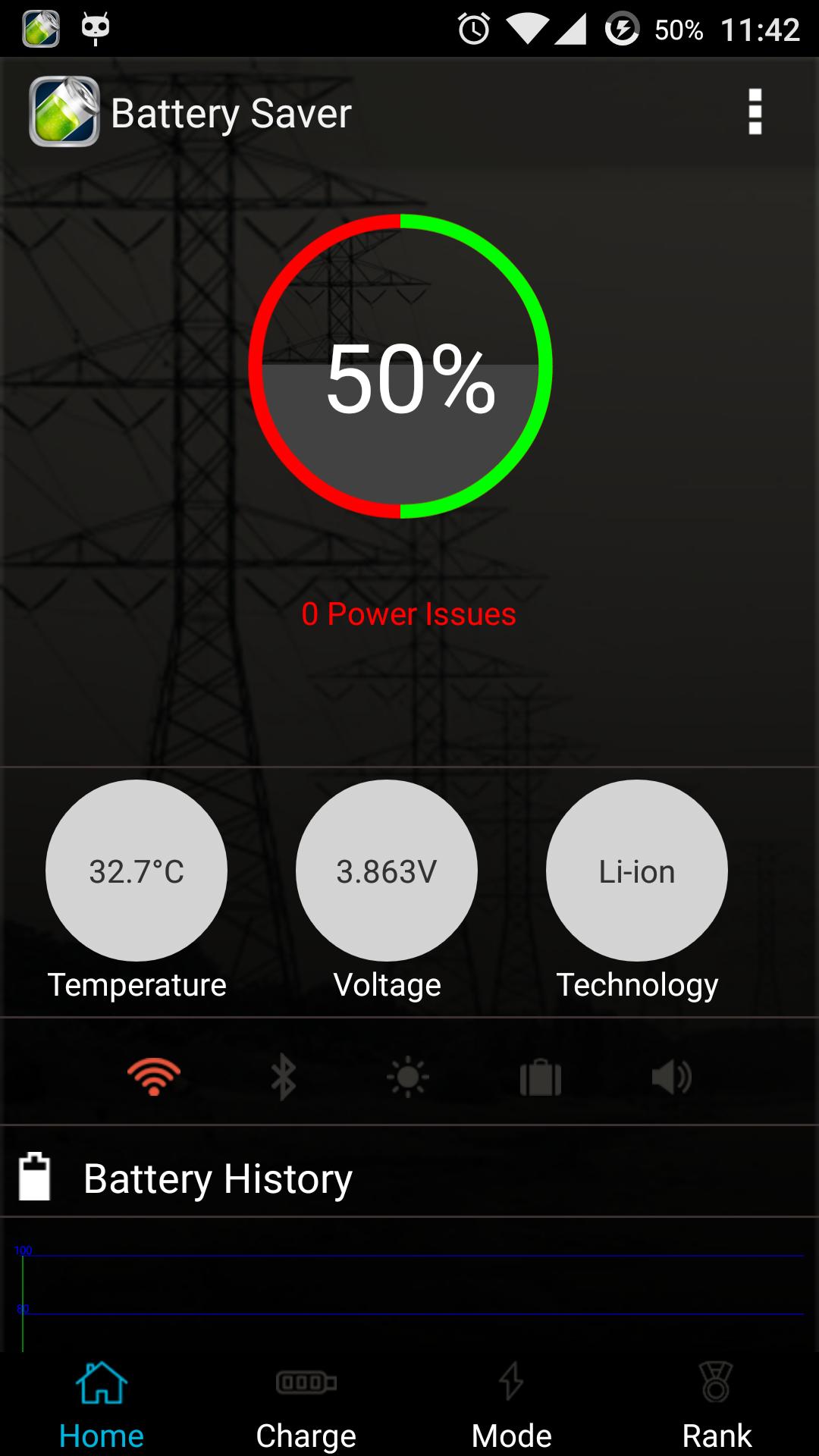Enable Bluetooth
Screen dimensions: 819x1456
pyautogui.click(x=282, y=1077)
